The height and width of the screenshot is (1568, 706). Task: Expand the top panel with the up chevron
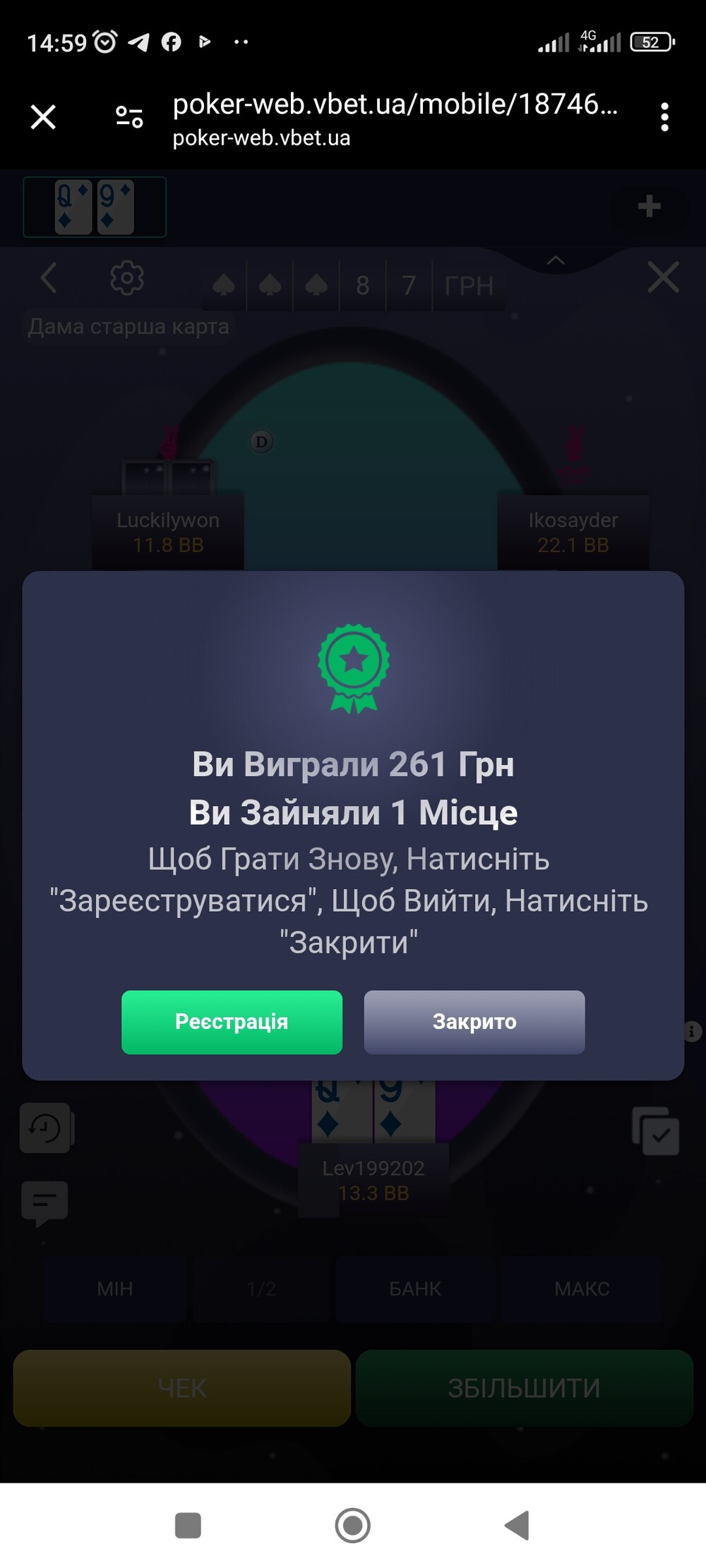(556, 260)
